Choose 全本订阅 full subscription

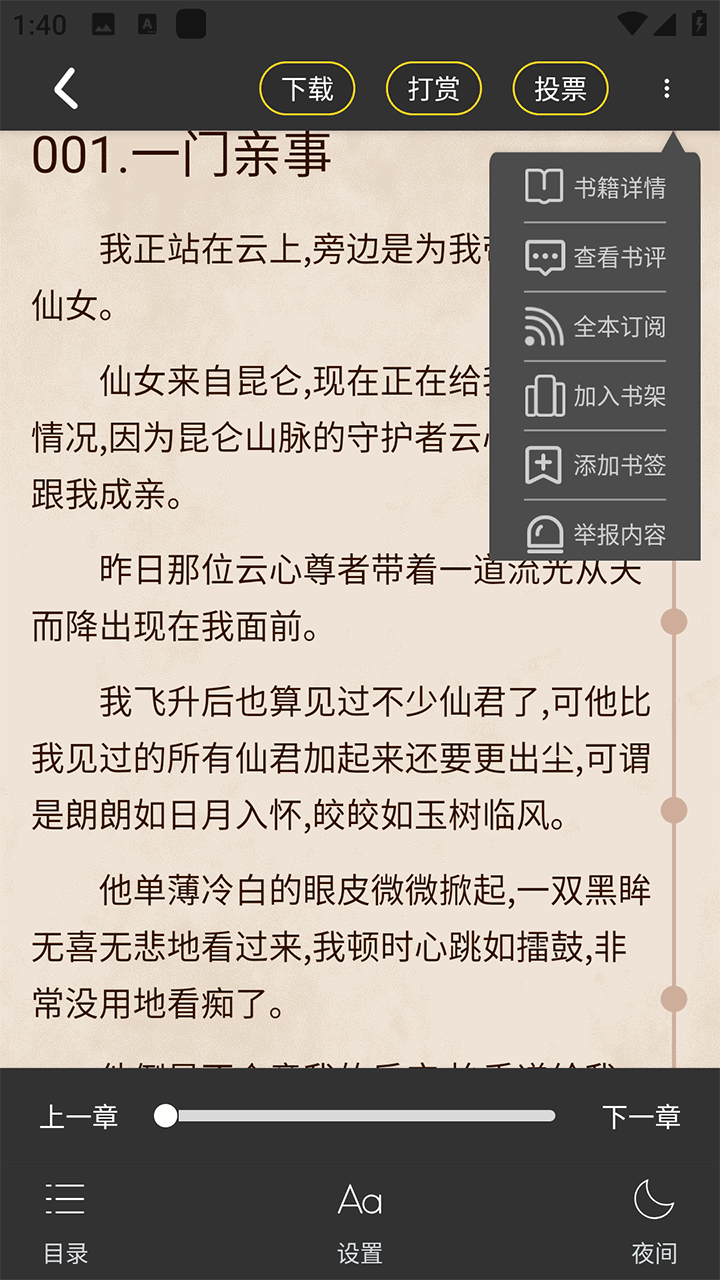point(595,327)
